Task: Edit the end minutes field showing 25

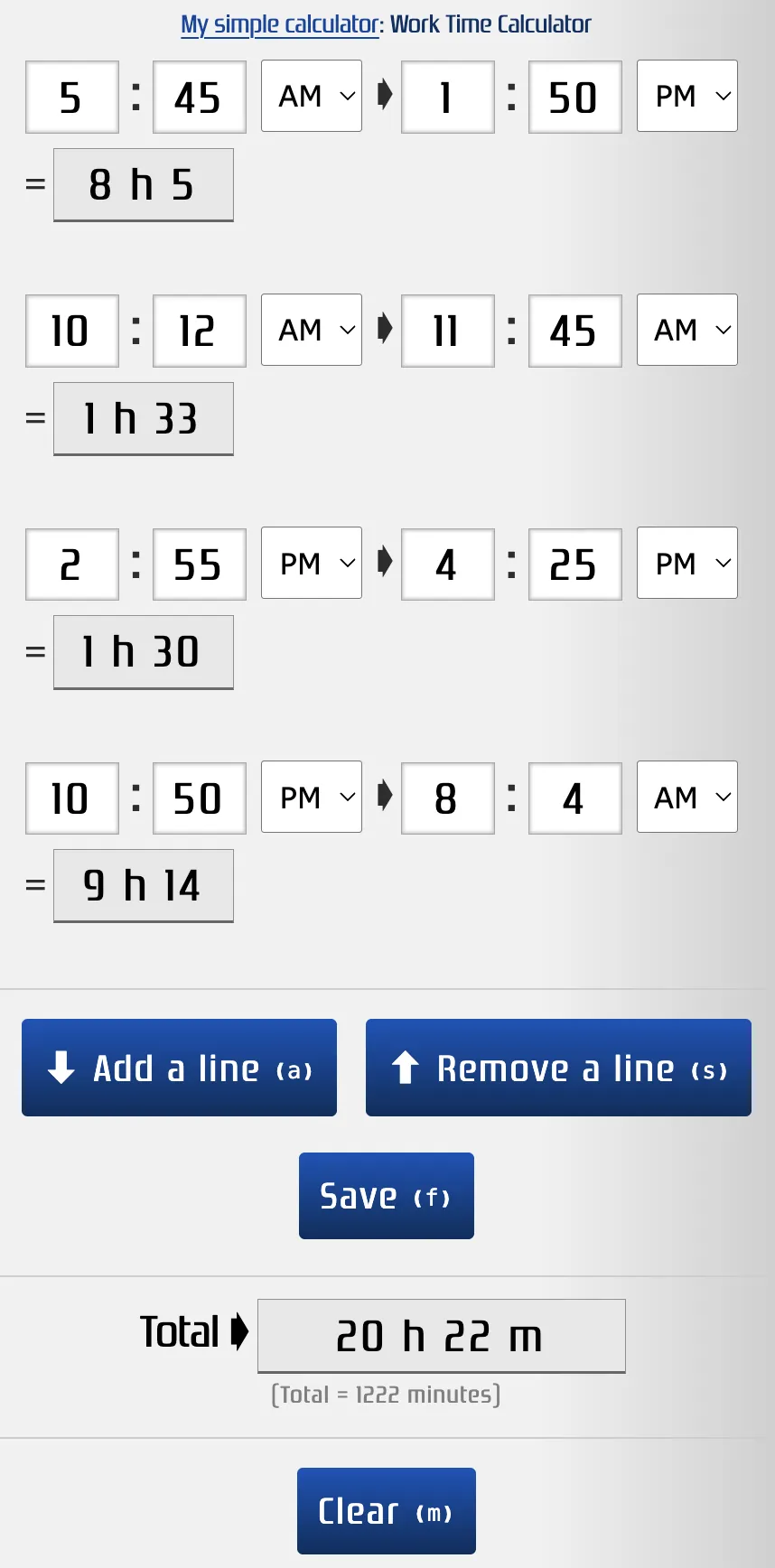Action: (x=574, y=565)
